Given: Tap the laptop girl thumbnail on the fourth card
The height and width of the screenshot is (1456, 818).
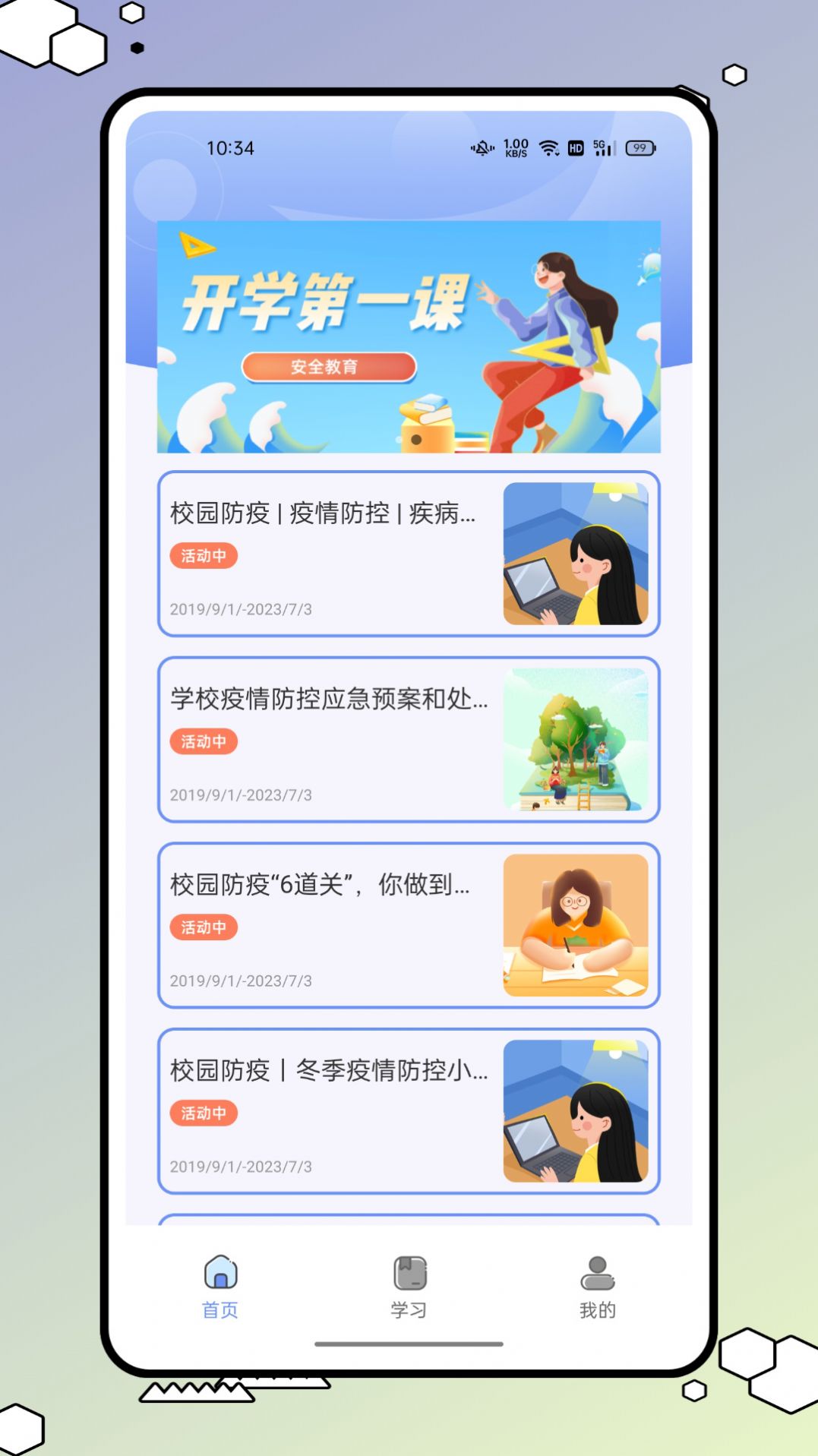Looking at the screenshot, I should [579, 1112].
